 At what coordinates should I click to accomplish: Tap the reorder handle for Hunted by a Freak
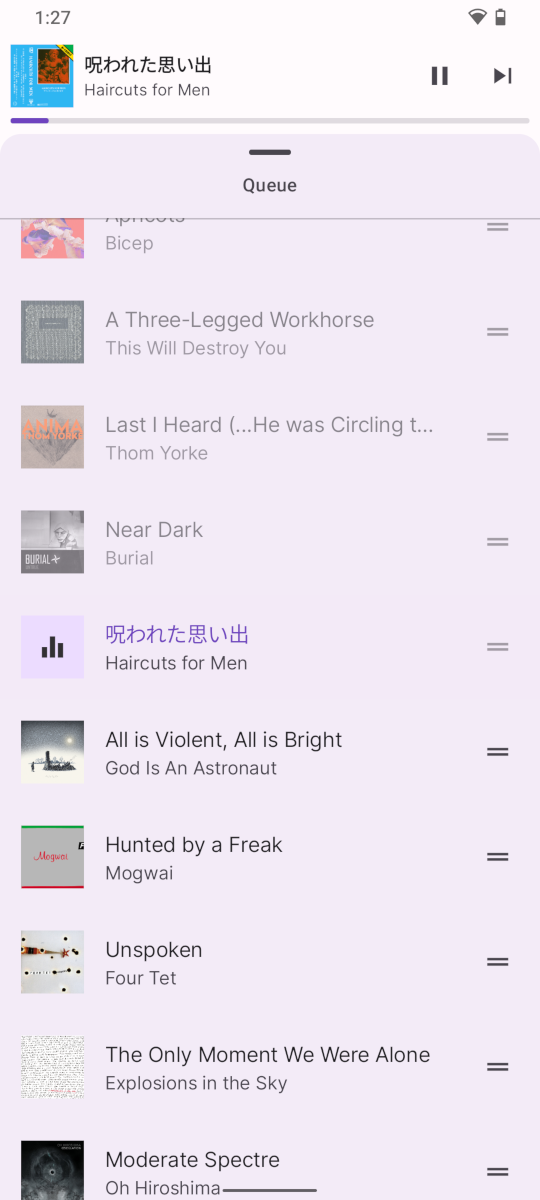pyautogui.click(x=498, y=857)
